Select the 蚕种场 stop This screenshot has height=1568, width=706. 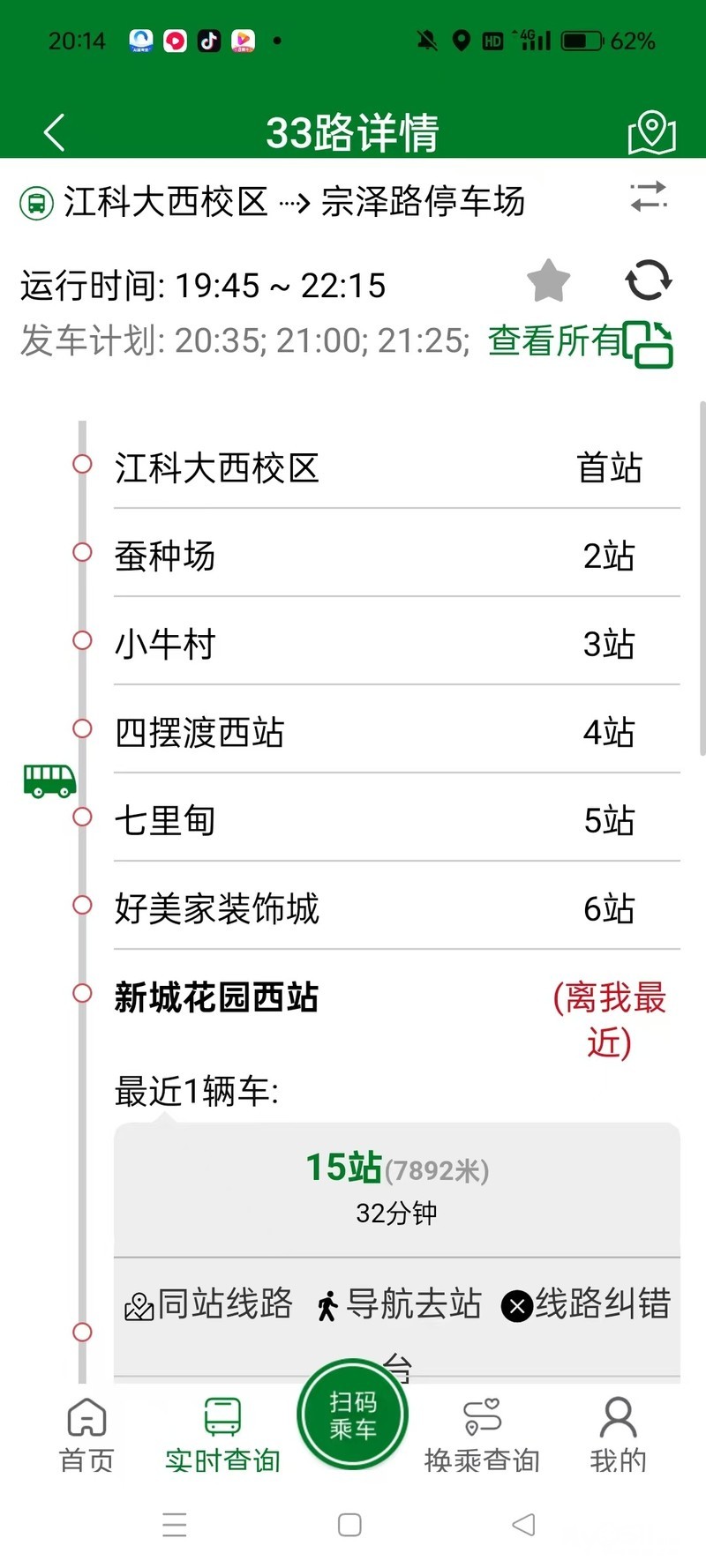click(x=165, y=556)
